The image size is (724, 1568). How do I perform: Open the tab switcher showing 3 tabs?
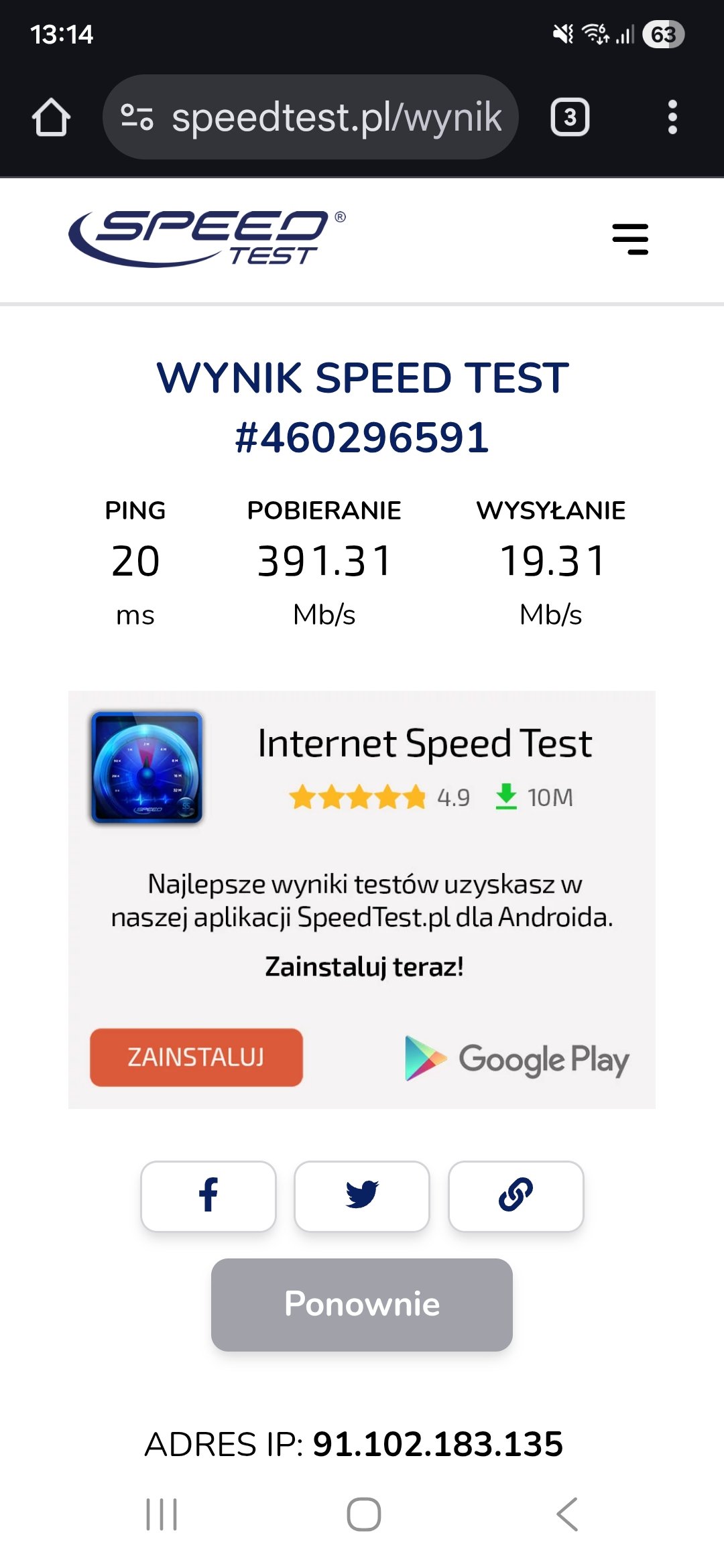pyautogui.click(x=570, y=117)
